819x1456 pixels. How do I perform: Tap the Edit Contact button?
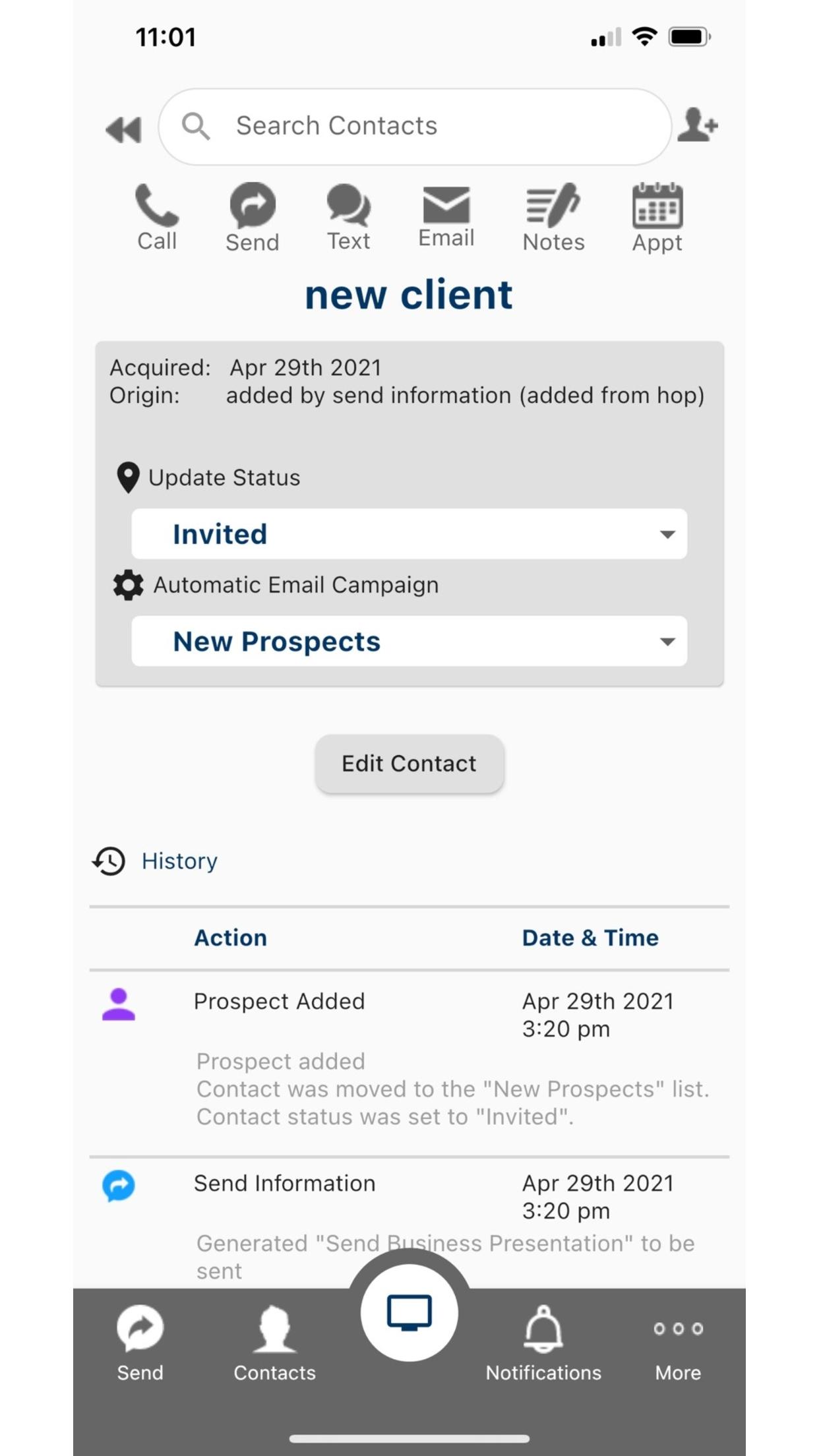pyautogui.click(x=409, y=764)
